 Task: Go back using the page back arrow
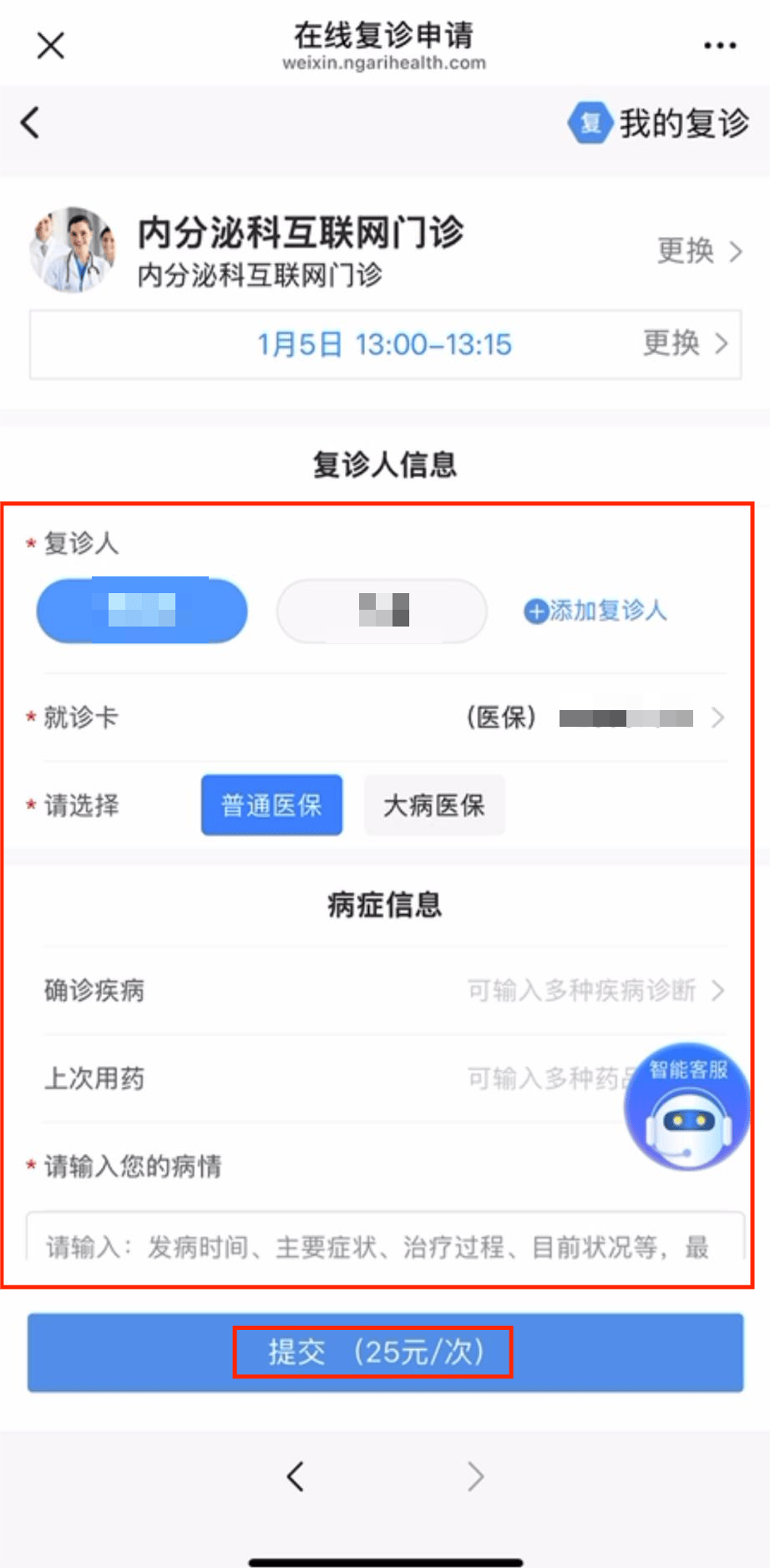click(x=31, y=123)
